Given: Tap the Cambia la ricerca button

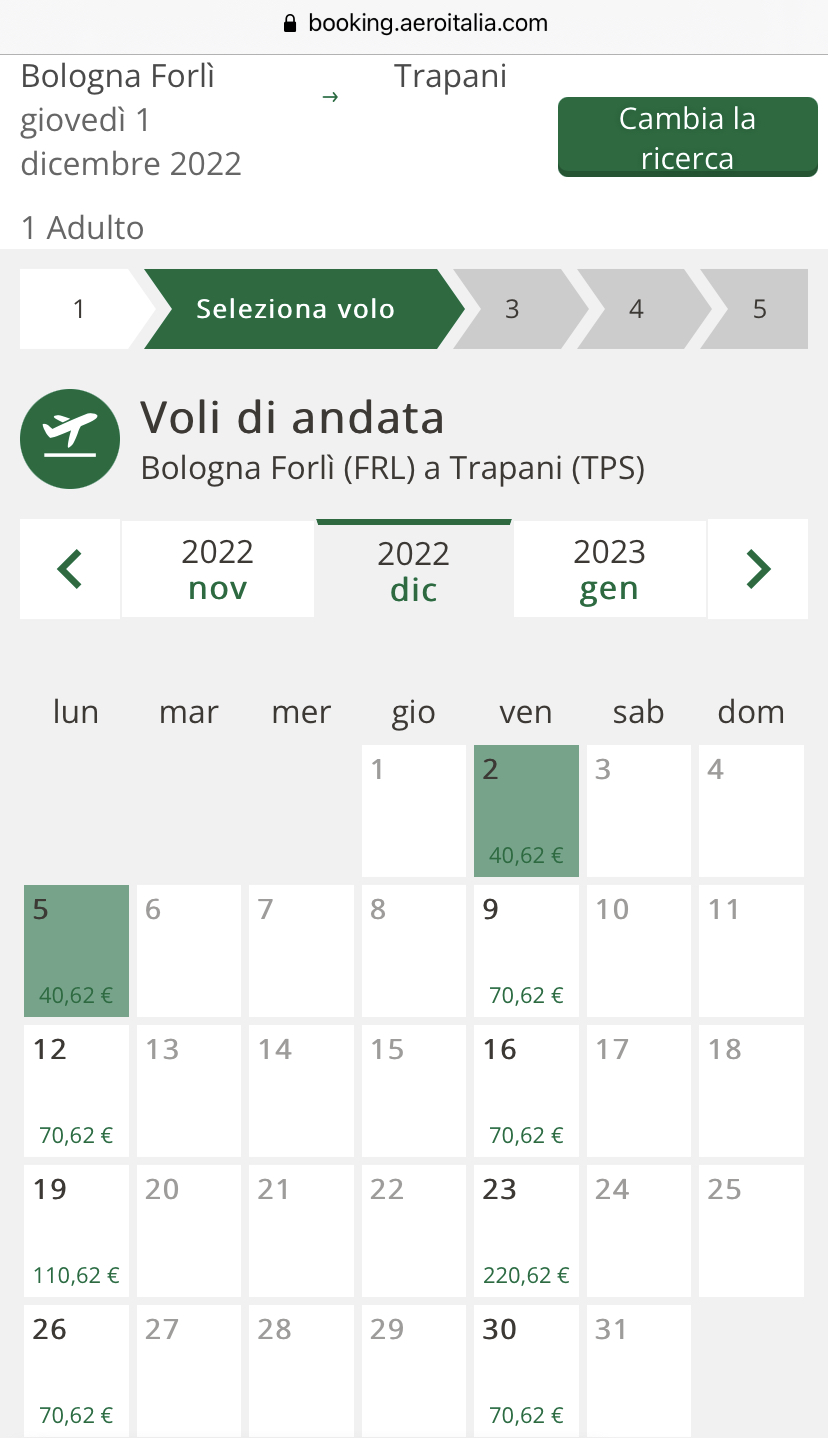Looking at the screenshot, I should (687, 138).
